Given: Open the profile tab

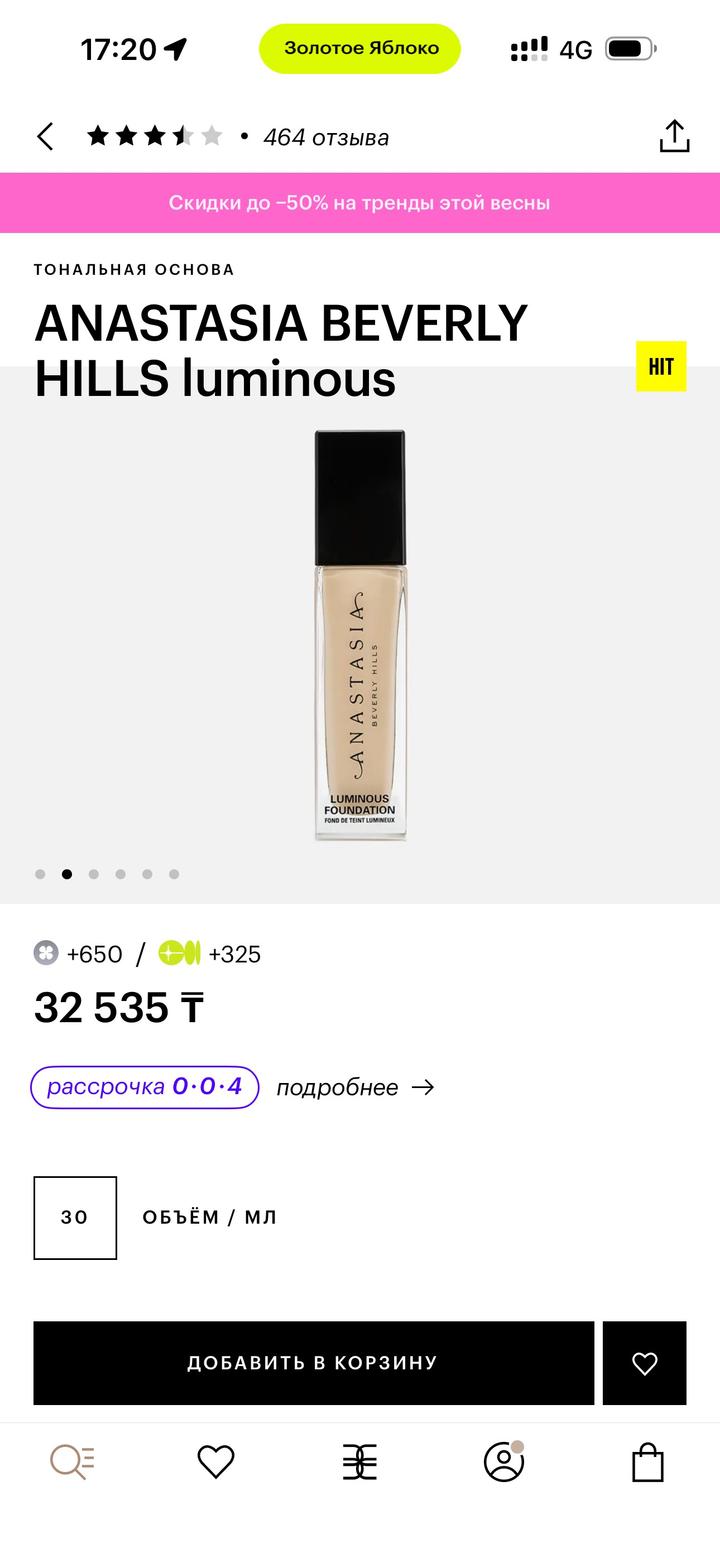Looking at the screenshot, I should click(x=504, y=1463).
